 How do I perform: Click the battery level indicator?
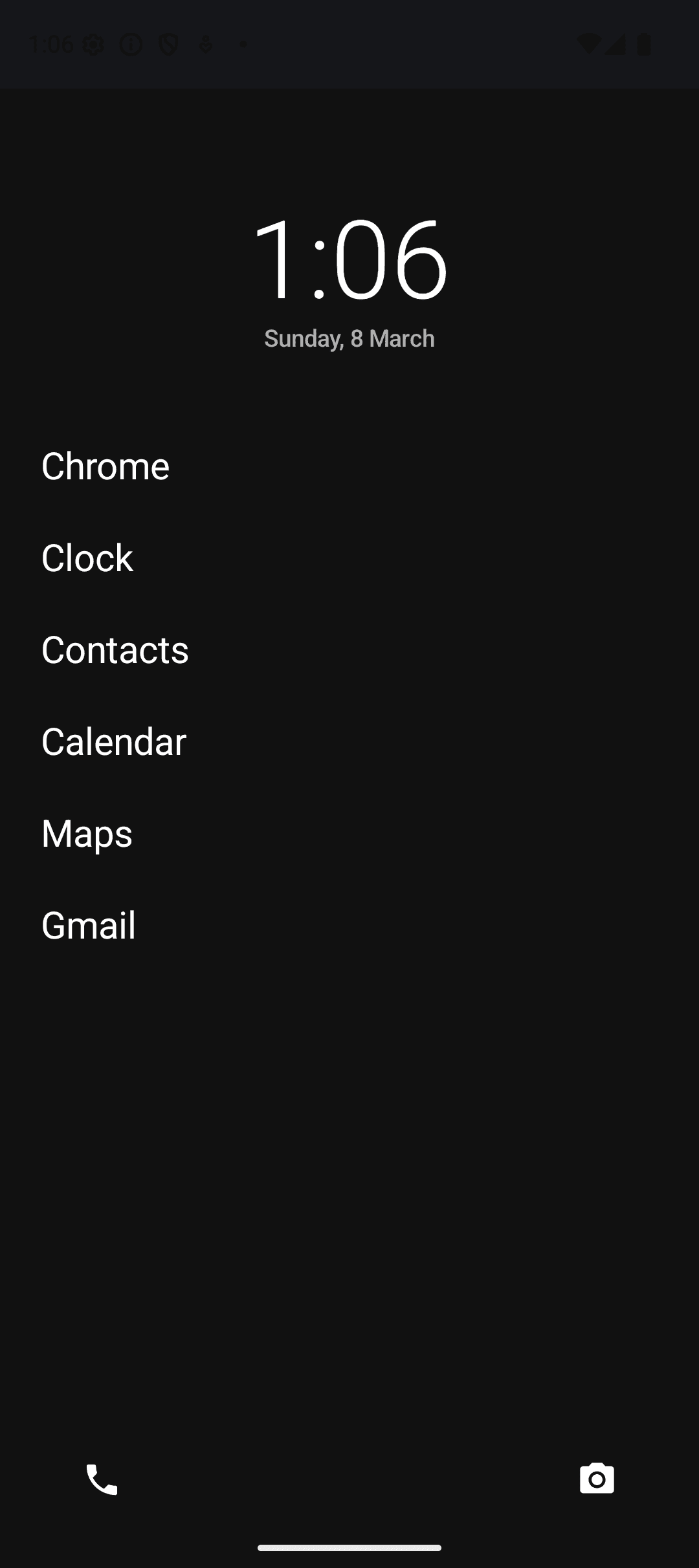point(644,44)
